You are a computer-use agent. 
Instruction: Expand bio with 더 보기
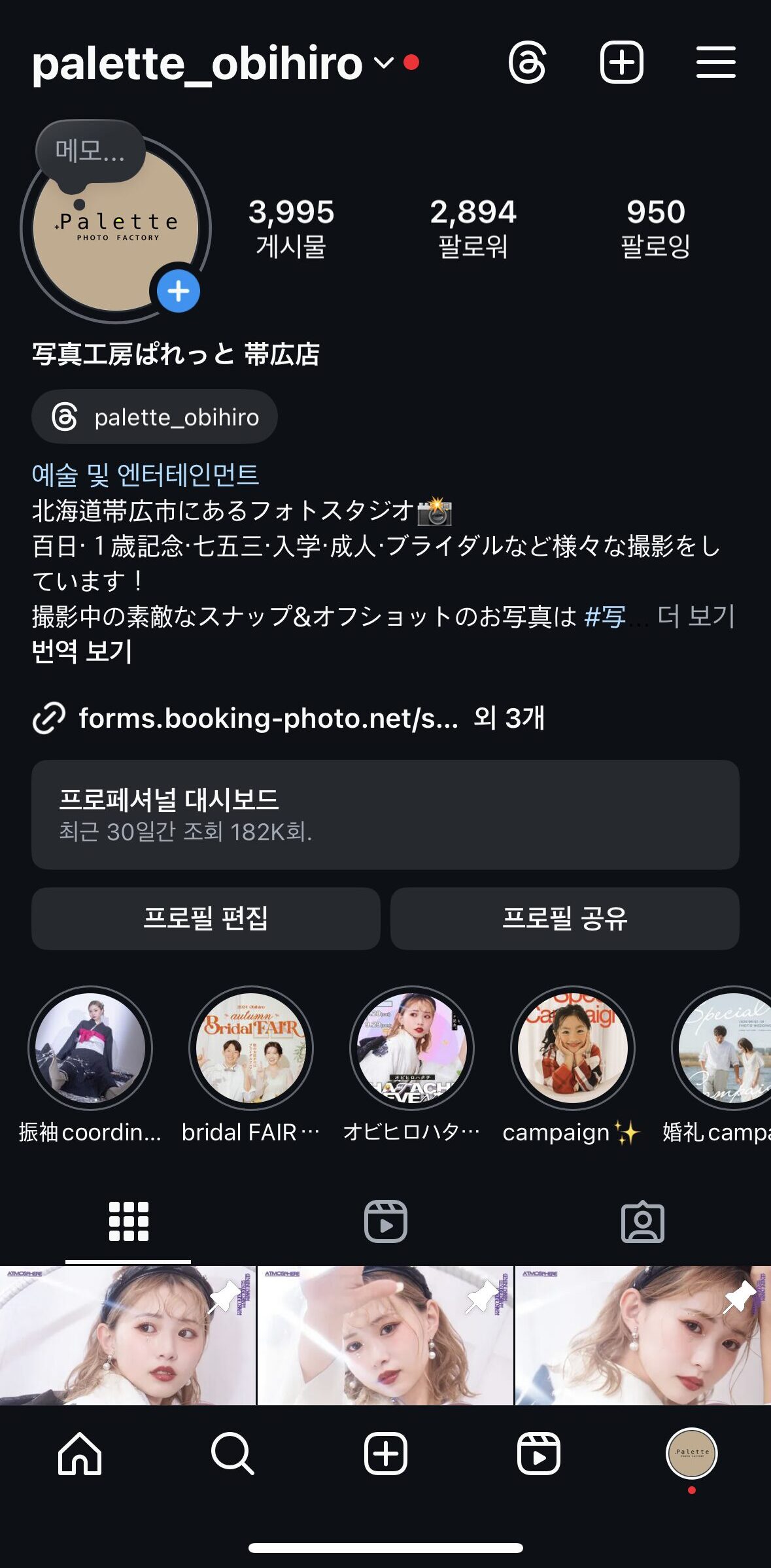click(x=696, y=616)
